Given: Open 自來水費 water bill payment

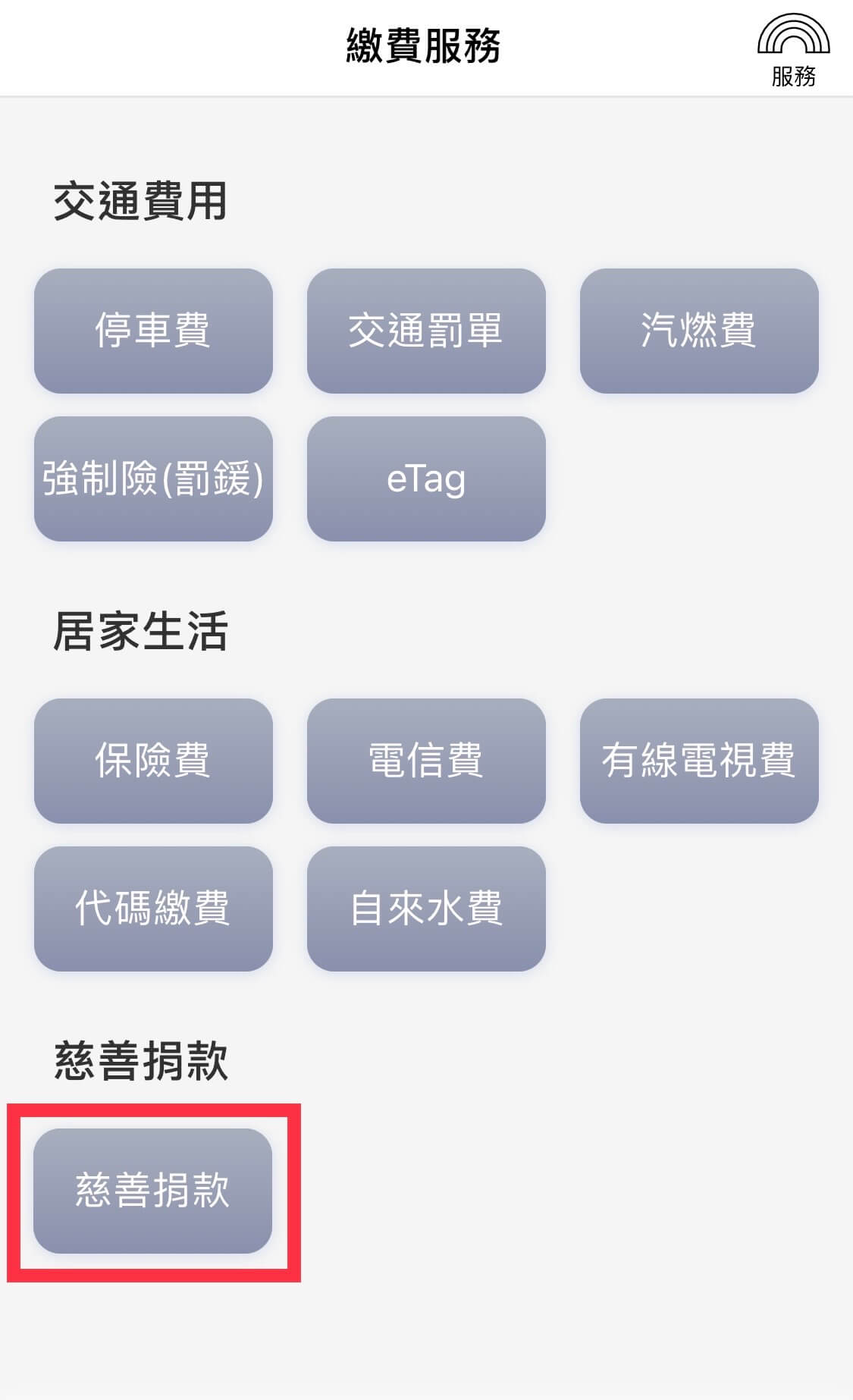Looking at the screenshot, I should point(426,909).
